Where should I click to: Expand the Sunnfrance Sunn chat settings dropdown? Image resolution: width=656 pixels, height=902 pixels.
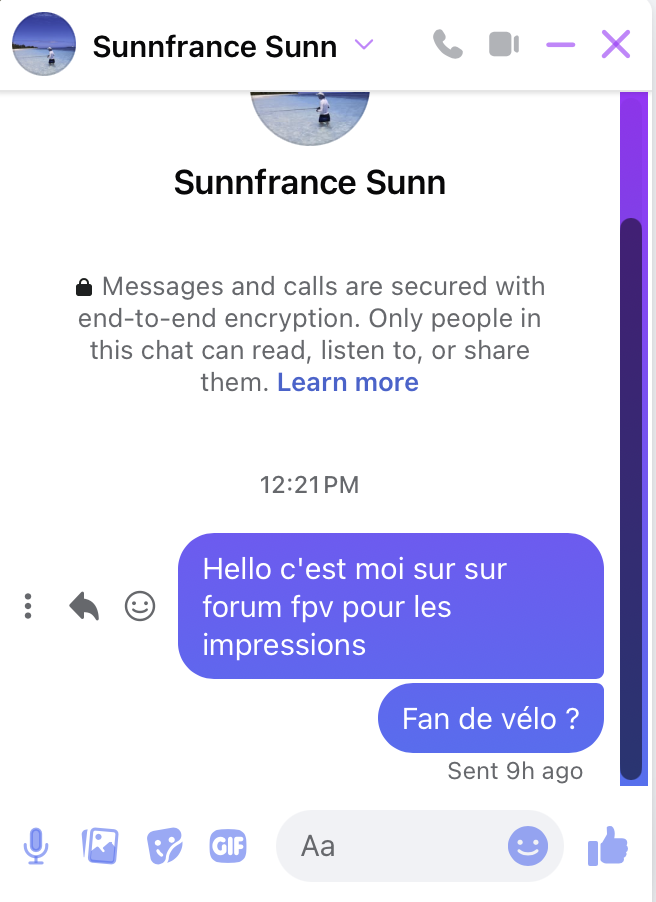tap(364, 45)
